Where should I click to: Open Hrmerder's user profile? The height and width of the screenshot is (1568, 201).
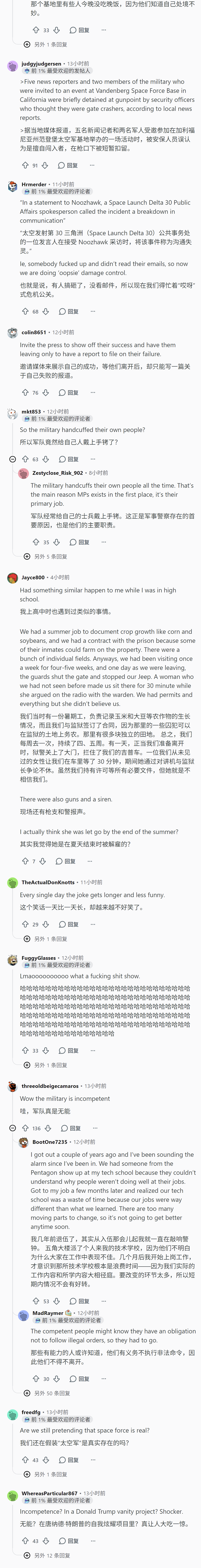click(34, 184)
